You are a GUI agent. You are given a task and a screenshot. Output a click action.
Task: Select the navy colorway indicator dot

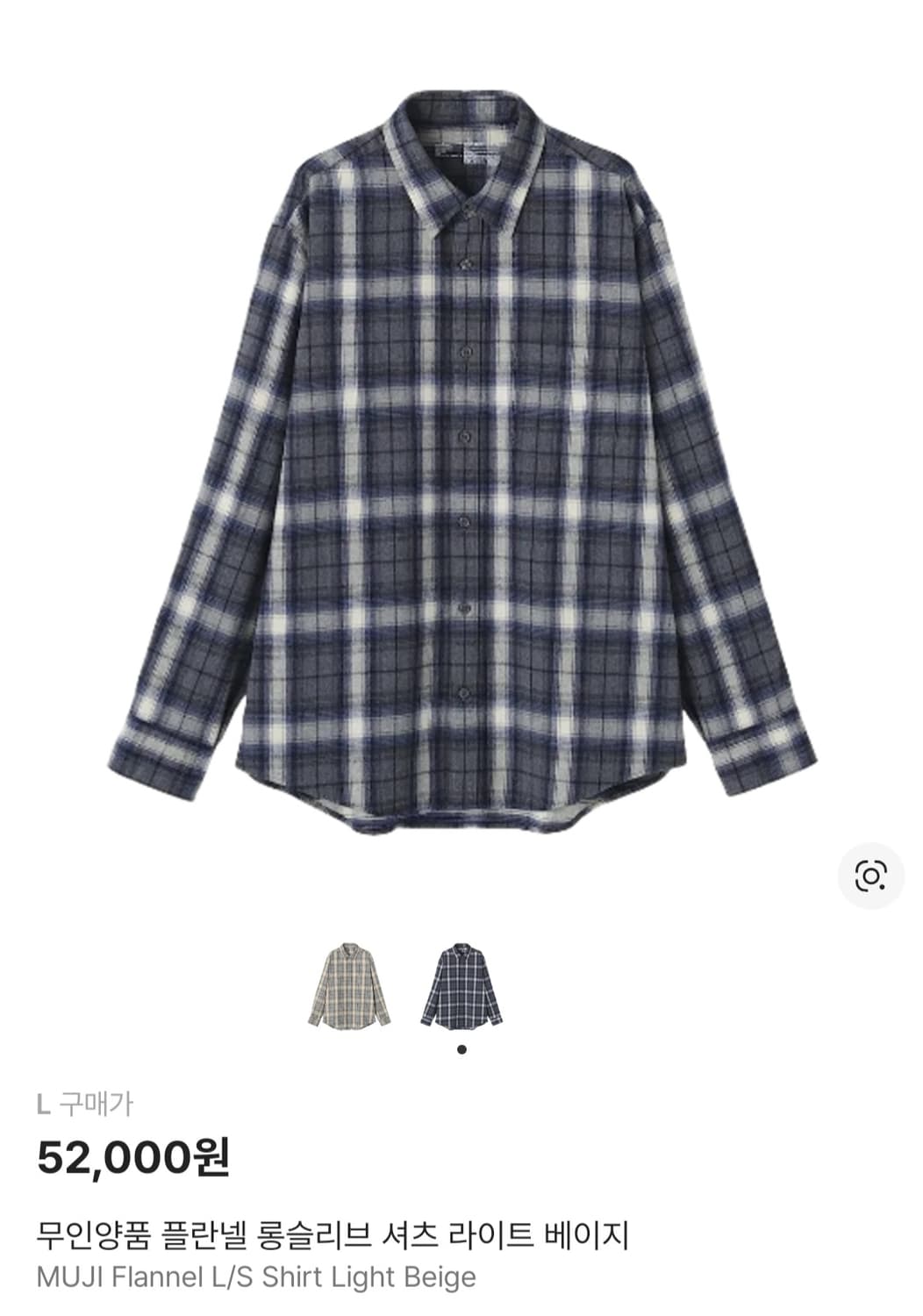pyautogui.click(x=461, y=1048)
